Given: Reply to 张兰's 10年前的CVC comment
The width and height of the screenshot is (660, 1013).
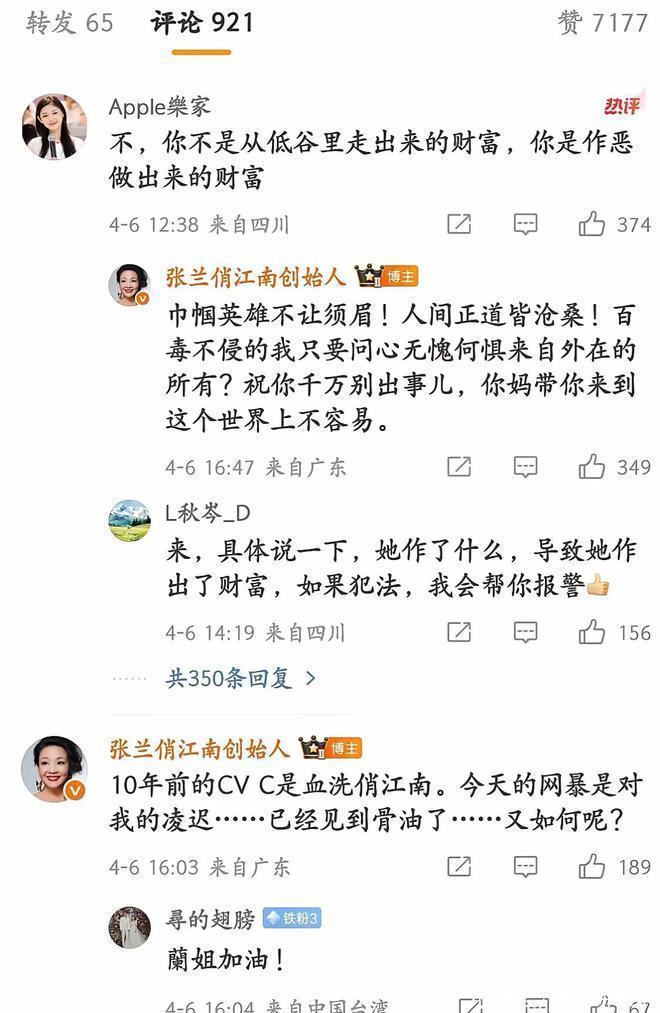Looking at the screenshot, I should (525, 866).
